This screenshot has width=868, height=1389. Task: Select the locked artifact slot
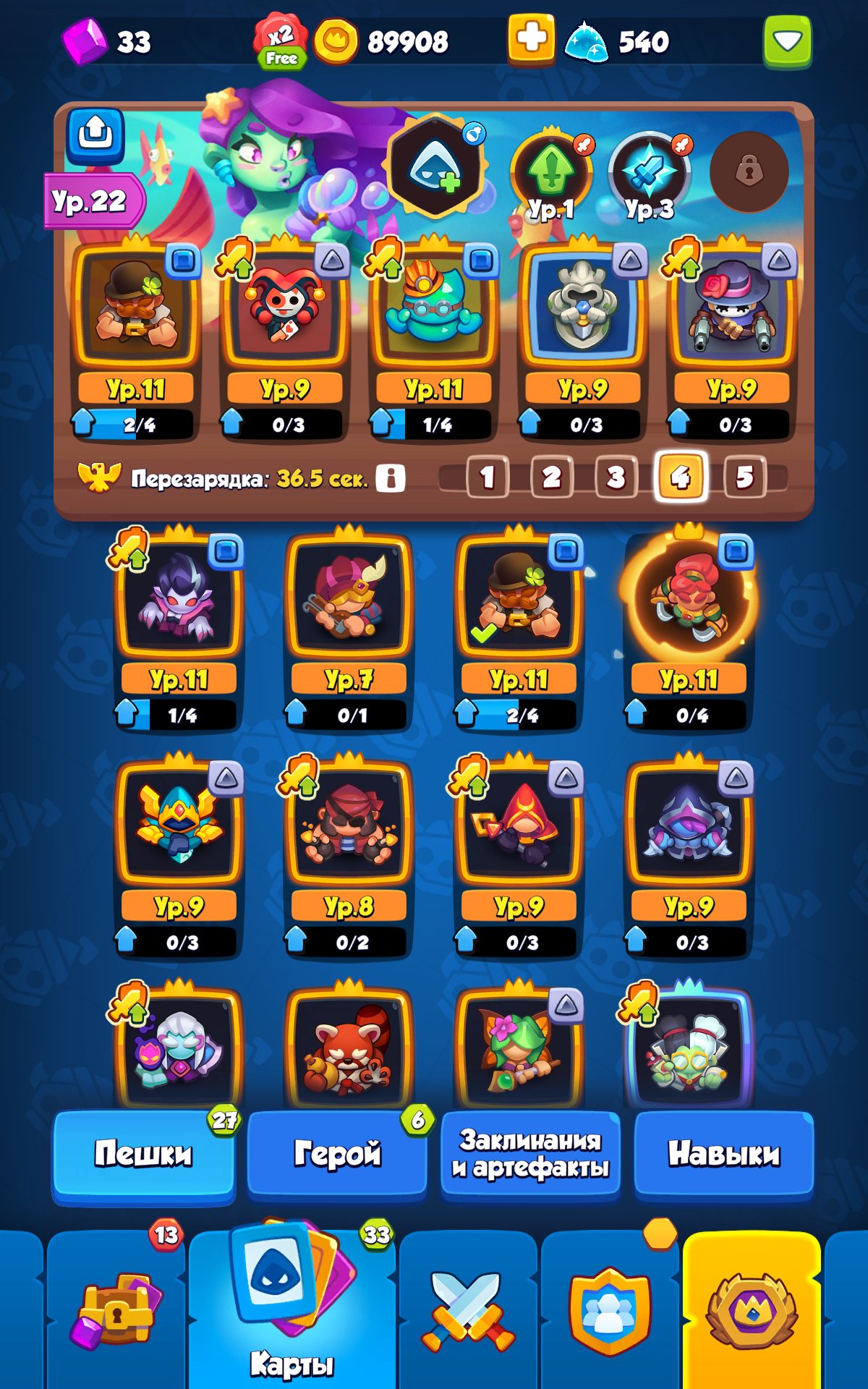(x=749, y=172)
